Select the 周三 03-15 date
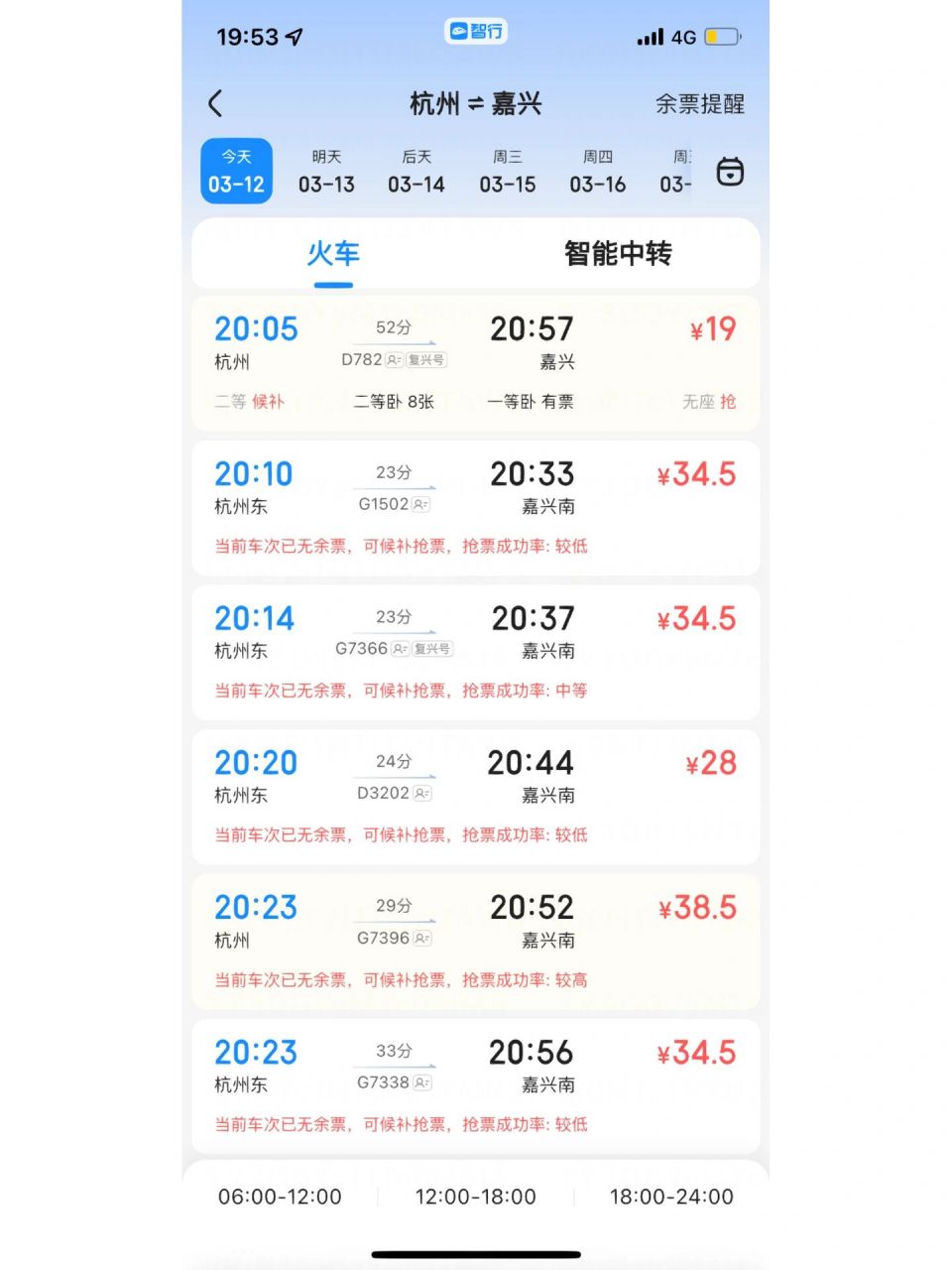 (508, 171)
